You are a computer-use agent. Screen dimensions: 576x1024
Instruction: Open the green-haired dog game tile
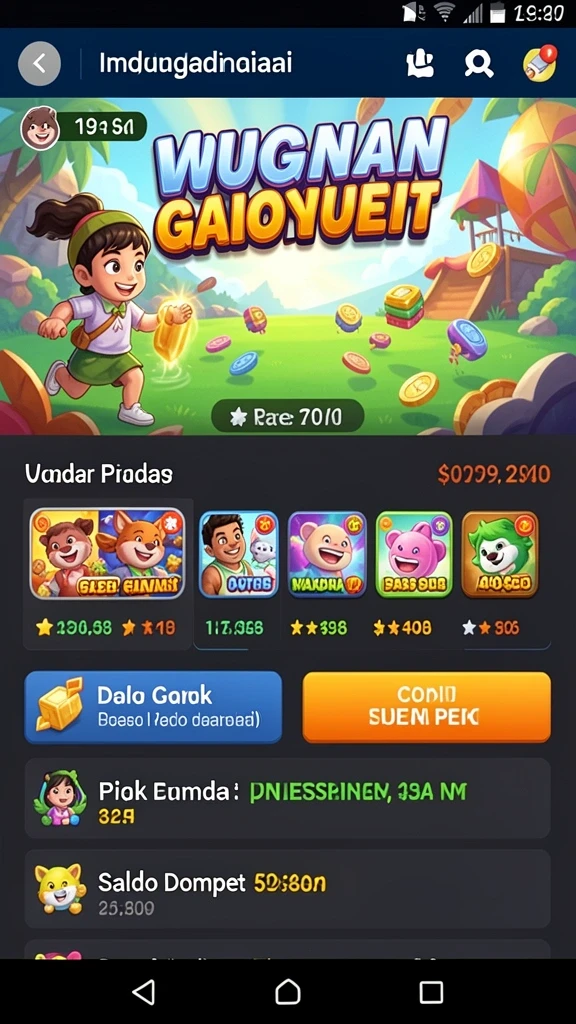click(500, 554)
